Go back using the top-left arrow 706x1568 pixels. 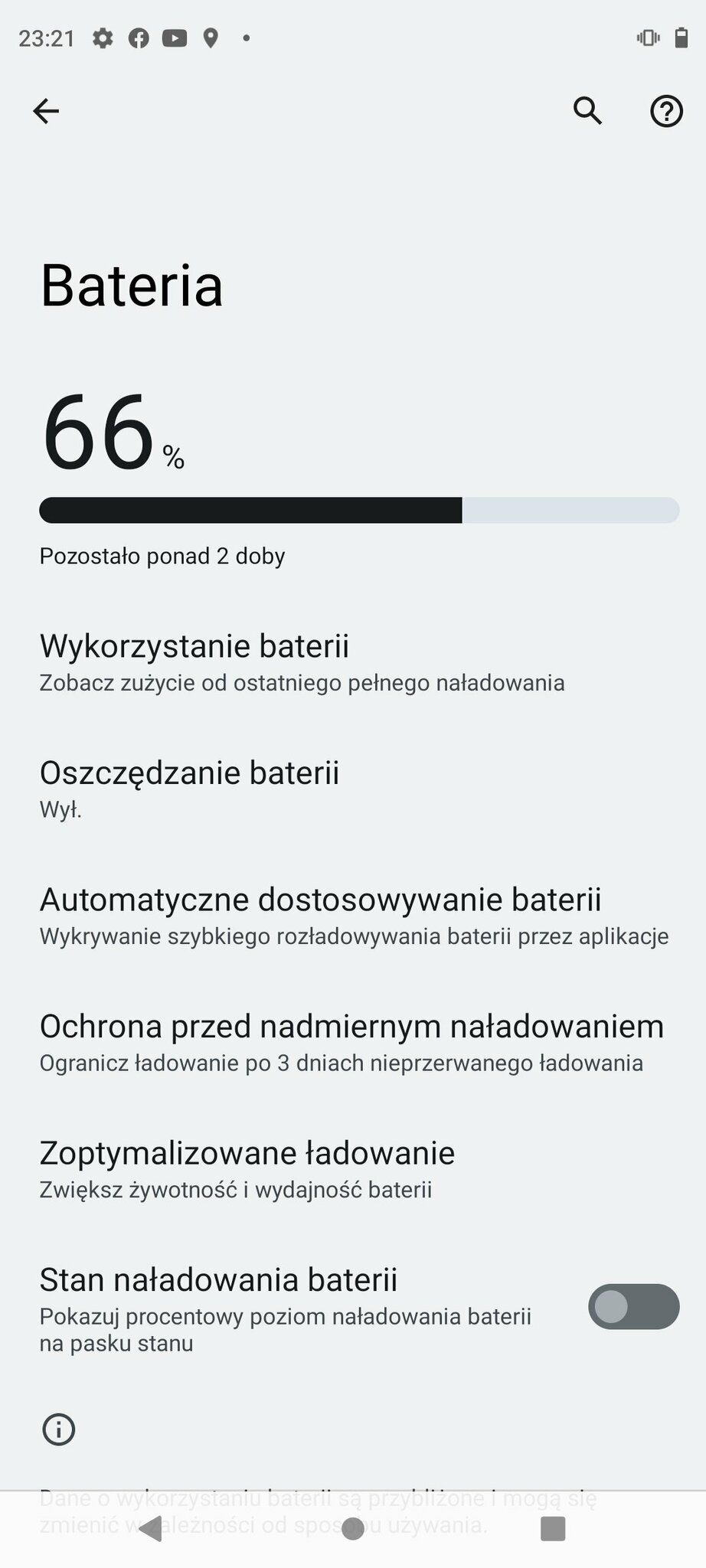tap(46, 112)
